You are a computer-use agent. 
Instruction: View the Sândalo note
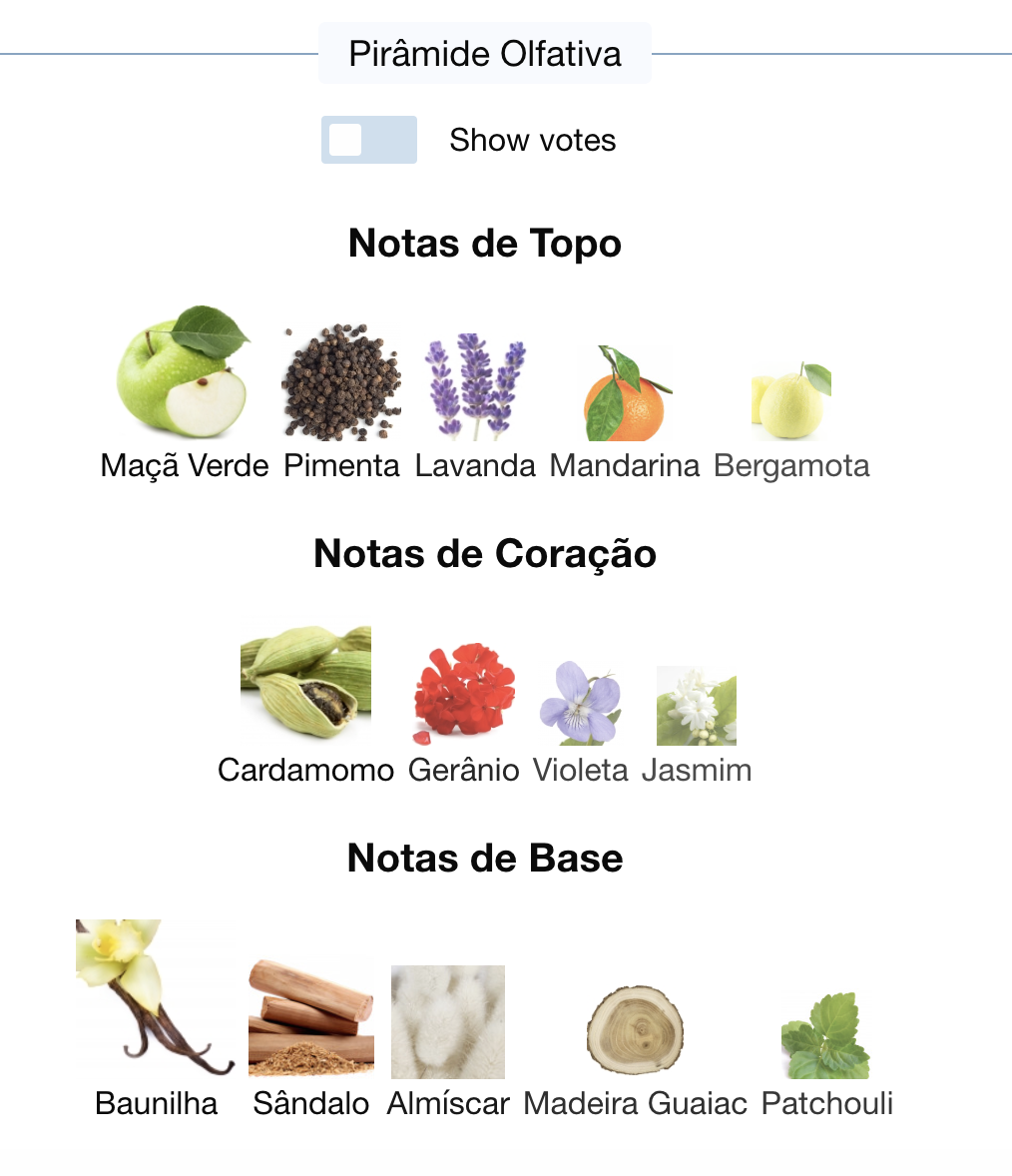310,1018
